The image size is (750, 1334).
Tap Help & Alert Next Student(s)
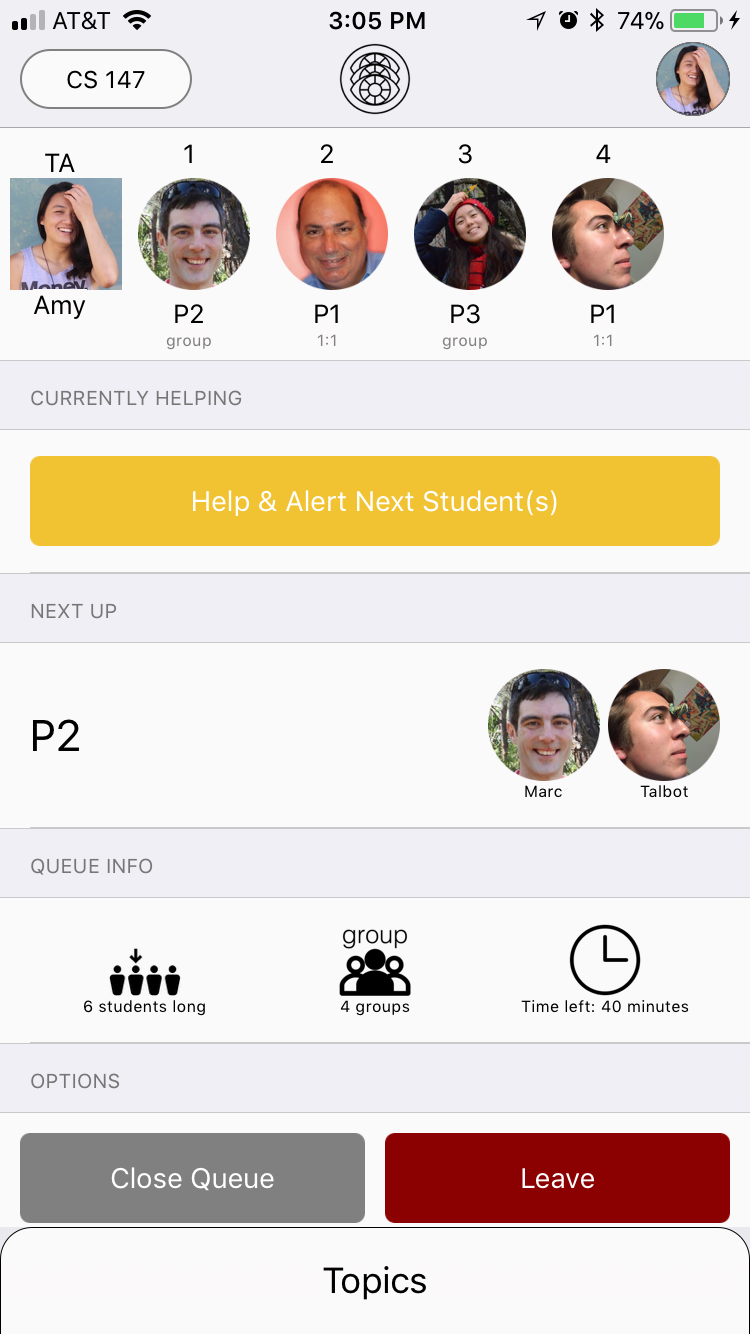tap(375, 501)
